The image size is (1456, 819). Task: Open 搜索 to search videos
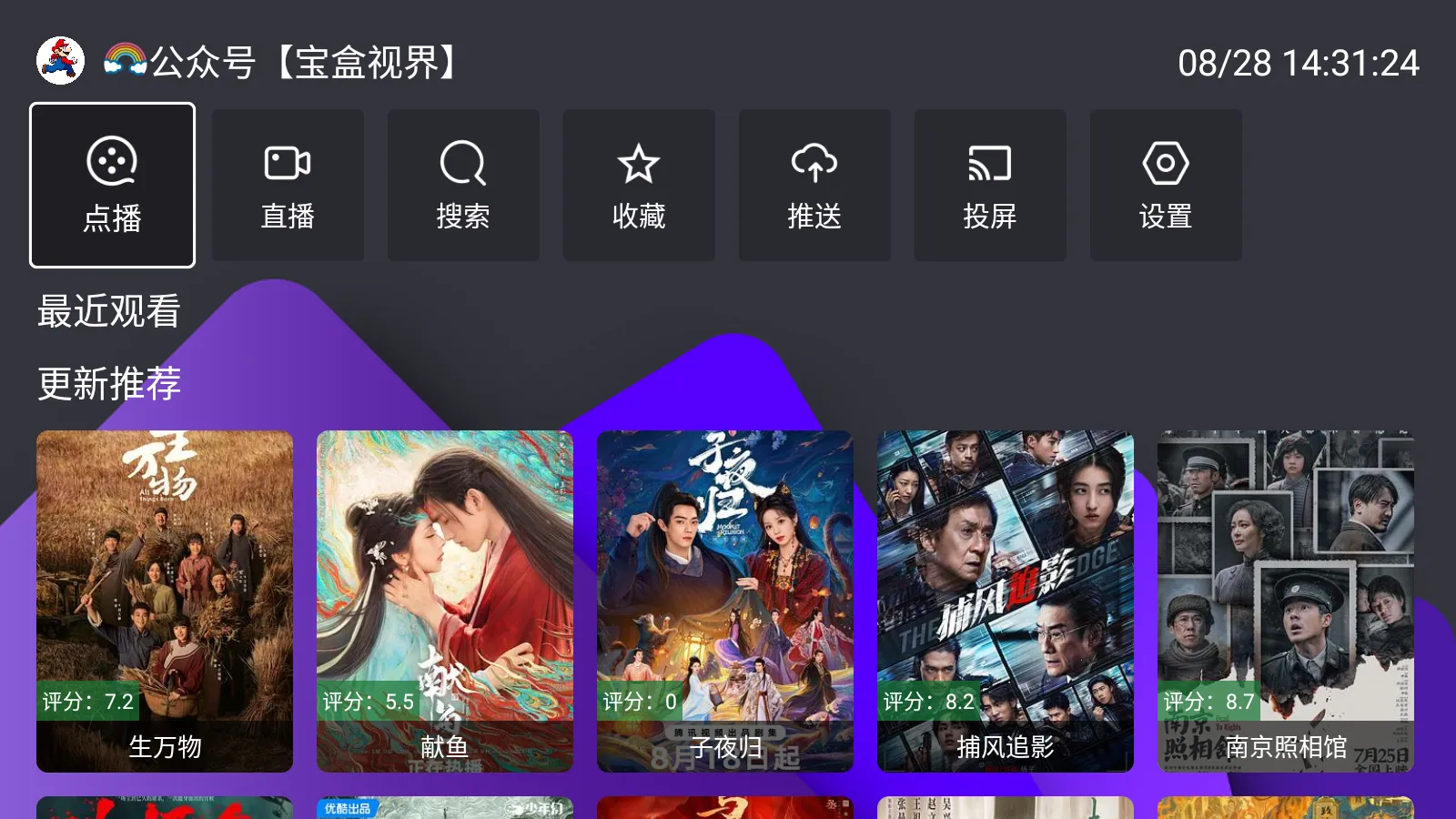pyautogui.click(x=463, y=186)
